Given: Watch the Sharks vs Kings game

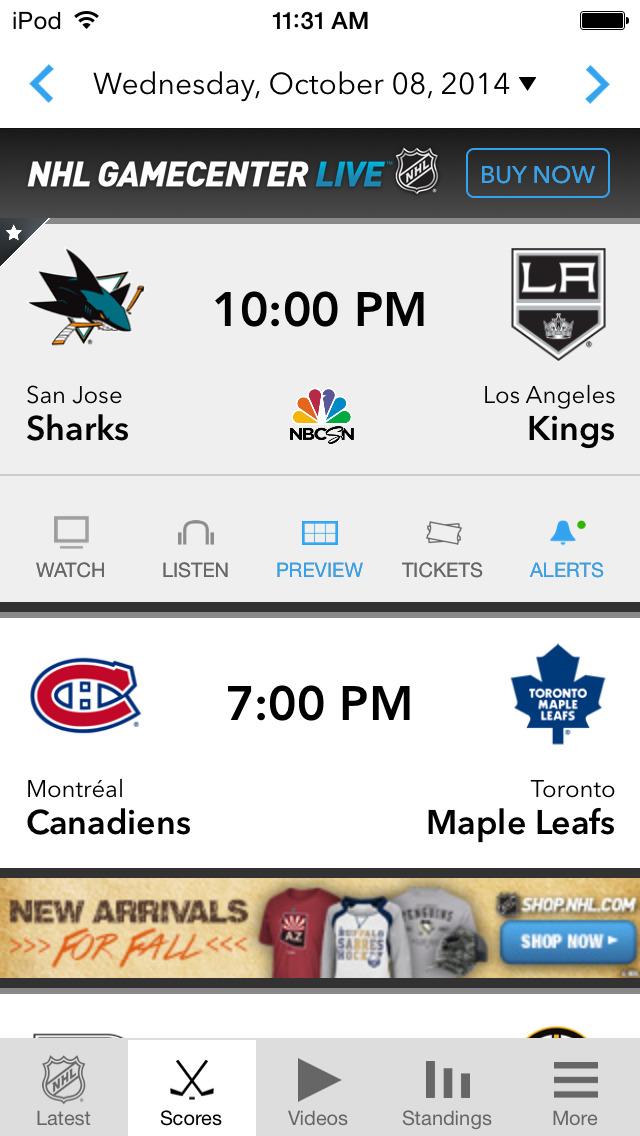Looking at the screenshot, I should point(70,548).
